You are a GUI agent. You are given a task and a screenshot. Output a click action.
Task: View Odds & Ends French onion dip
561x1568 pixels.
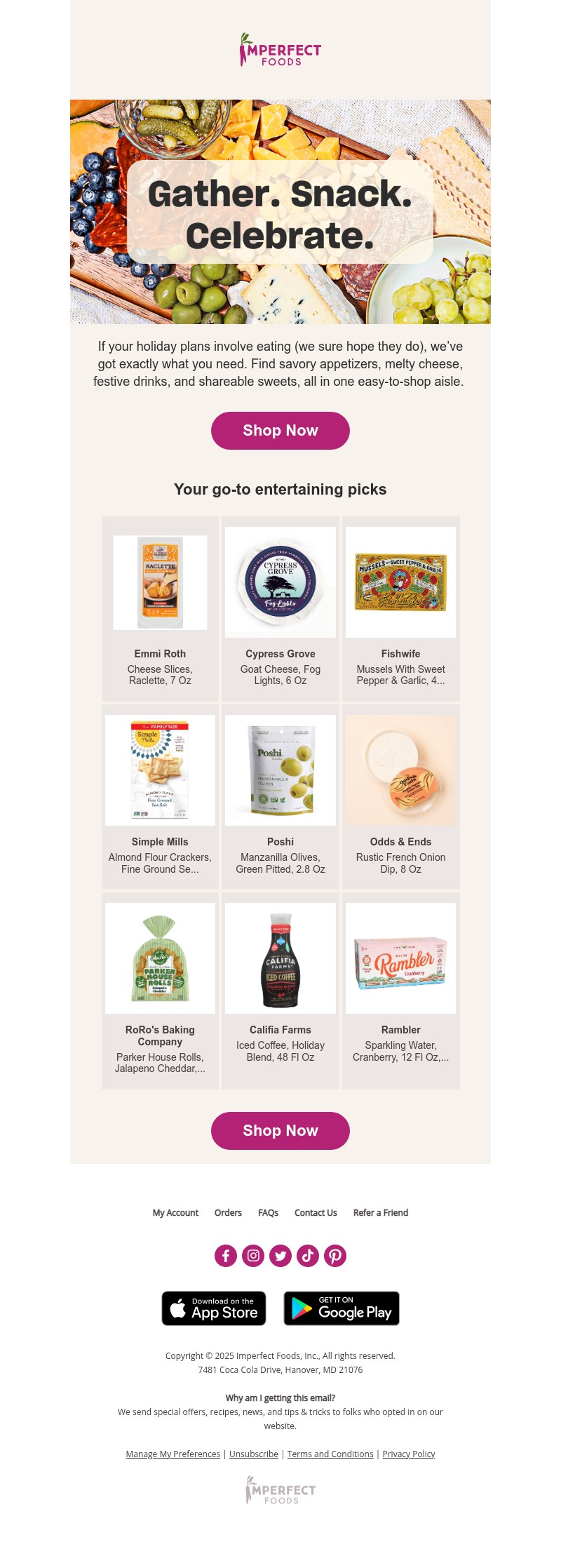[400, 796]
